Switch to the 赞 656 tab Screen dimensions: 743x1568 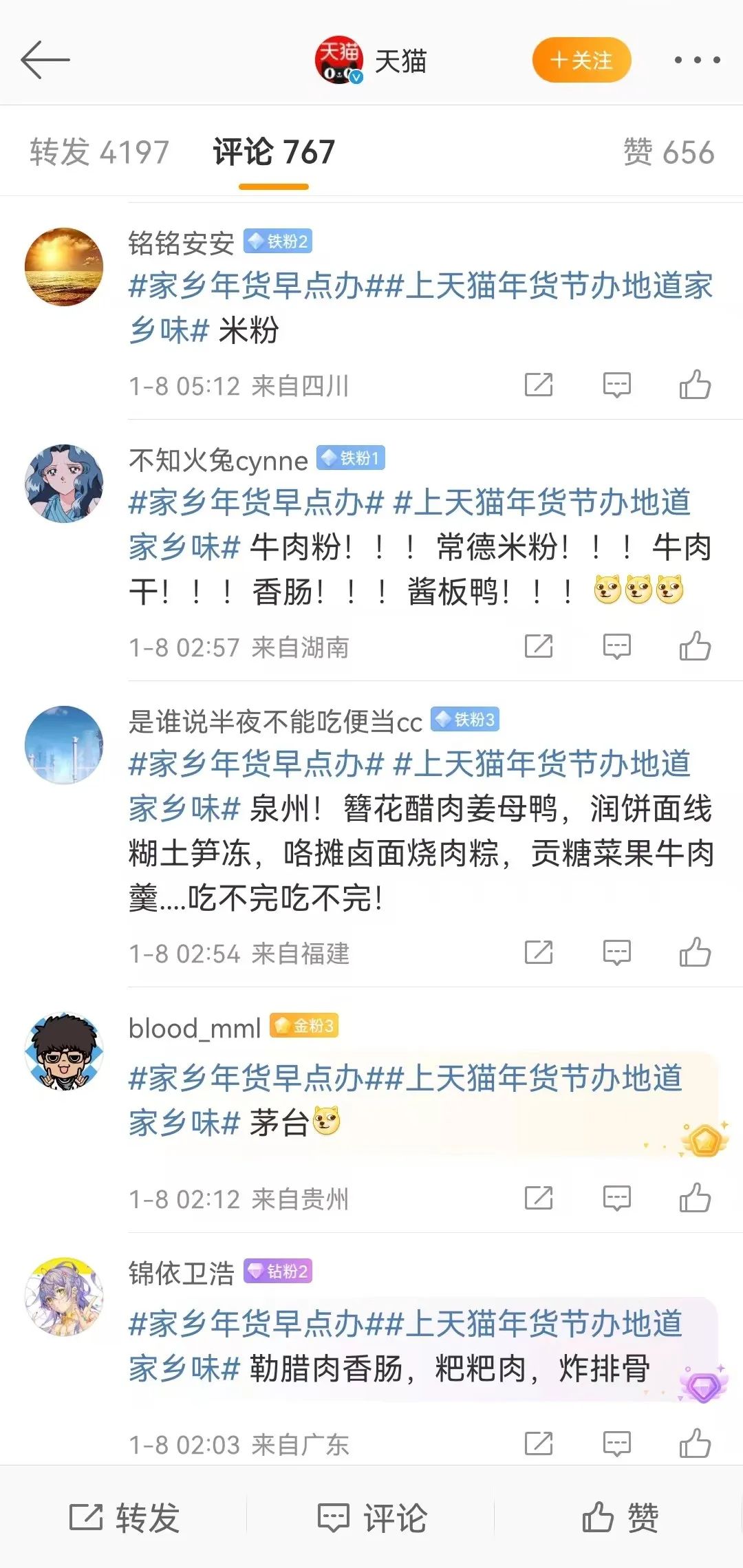[x=668, y=152]
